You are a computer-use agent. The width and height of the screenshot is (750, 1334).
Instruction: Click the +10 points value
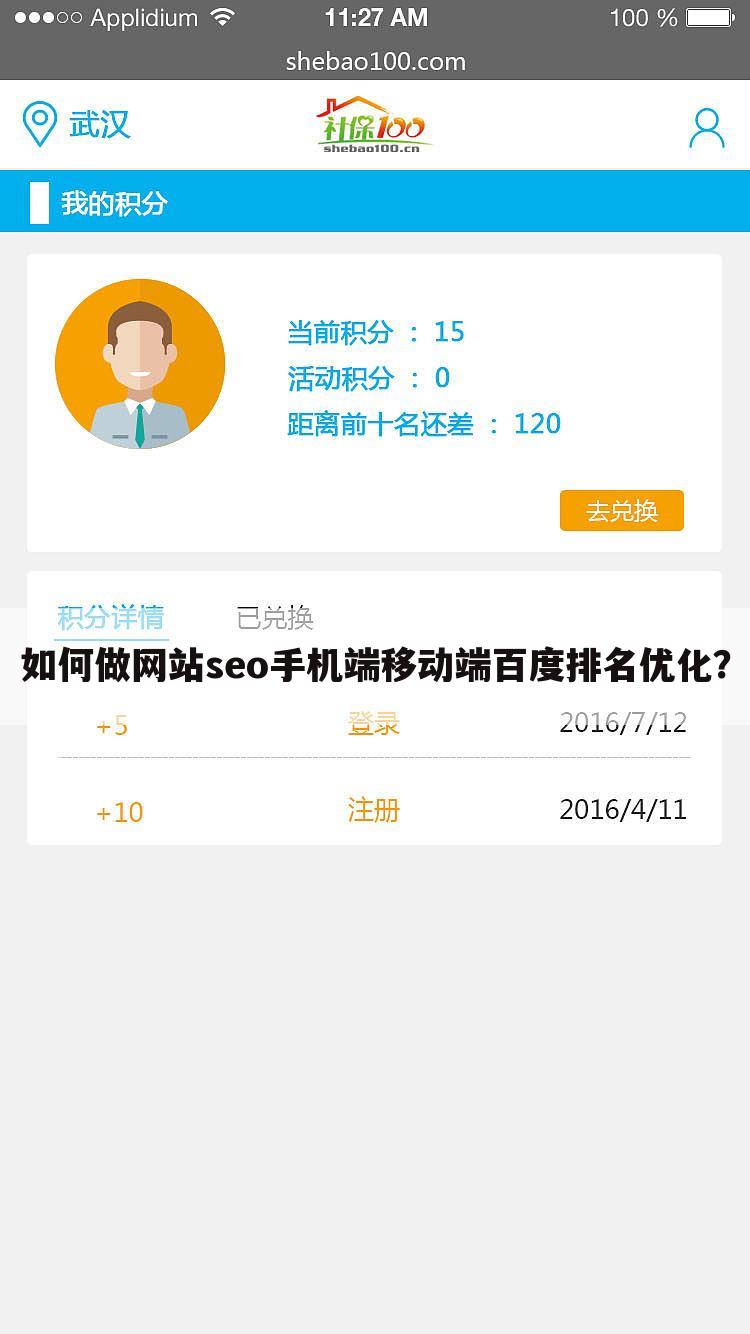tap(119, 812)
